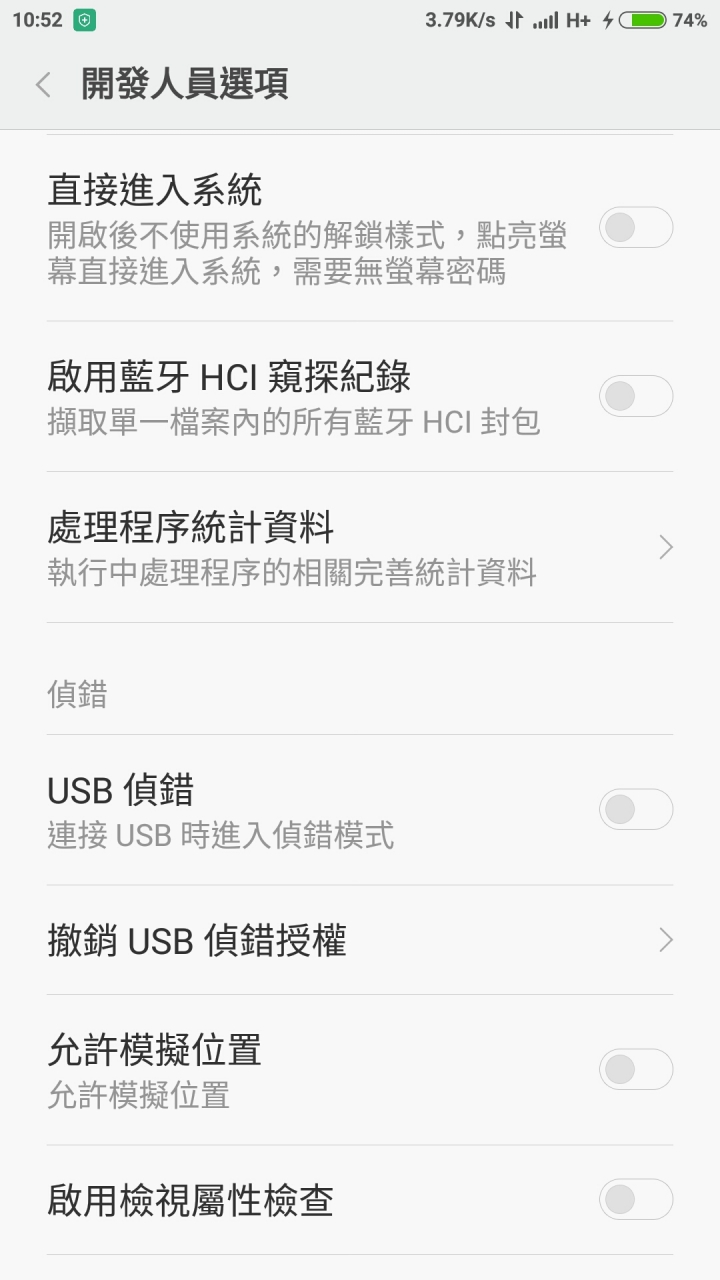The height and width of the screenshot is (1280, 720).
Task: Enable 啟用藍牙 HCI 窺探紀錄
Action: 635,396
